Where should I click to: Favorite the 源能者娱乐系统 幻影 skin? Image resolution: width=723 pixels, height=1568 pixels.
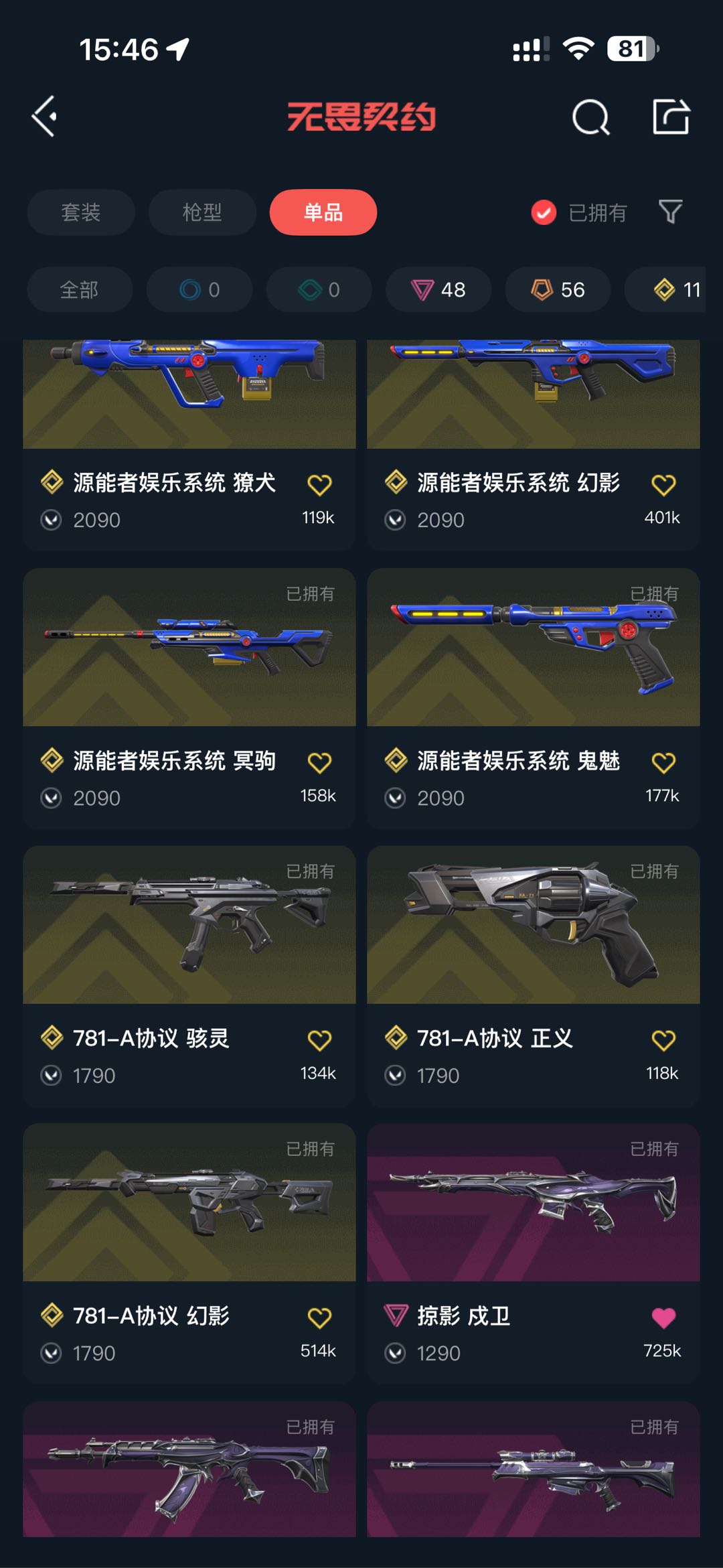(663, 484)
